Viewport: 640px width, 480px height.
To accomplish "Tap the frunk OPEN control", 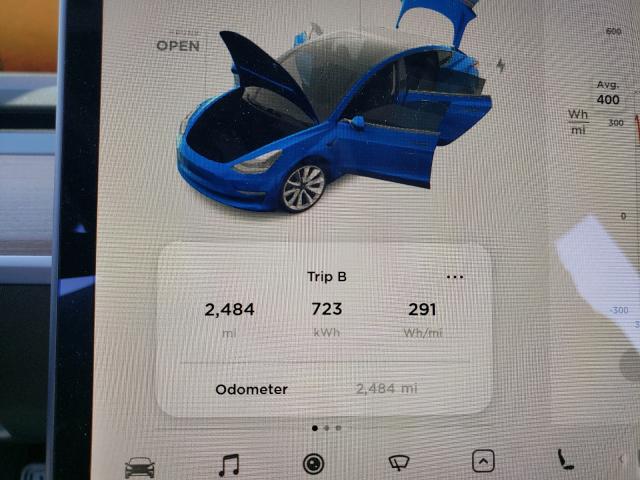I will (x=178, y=45).
